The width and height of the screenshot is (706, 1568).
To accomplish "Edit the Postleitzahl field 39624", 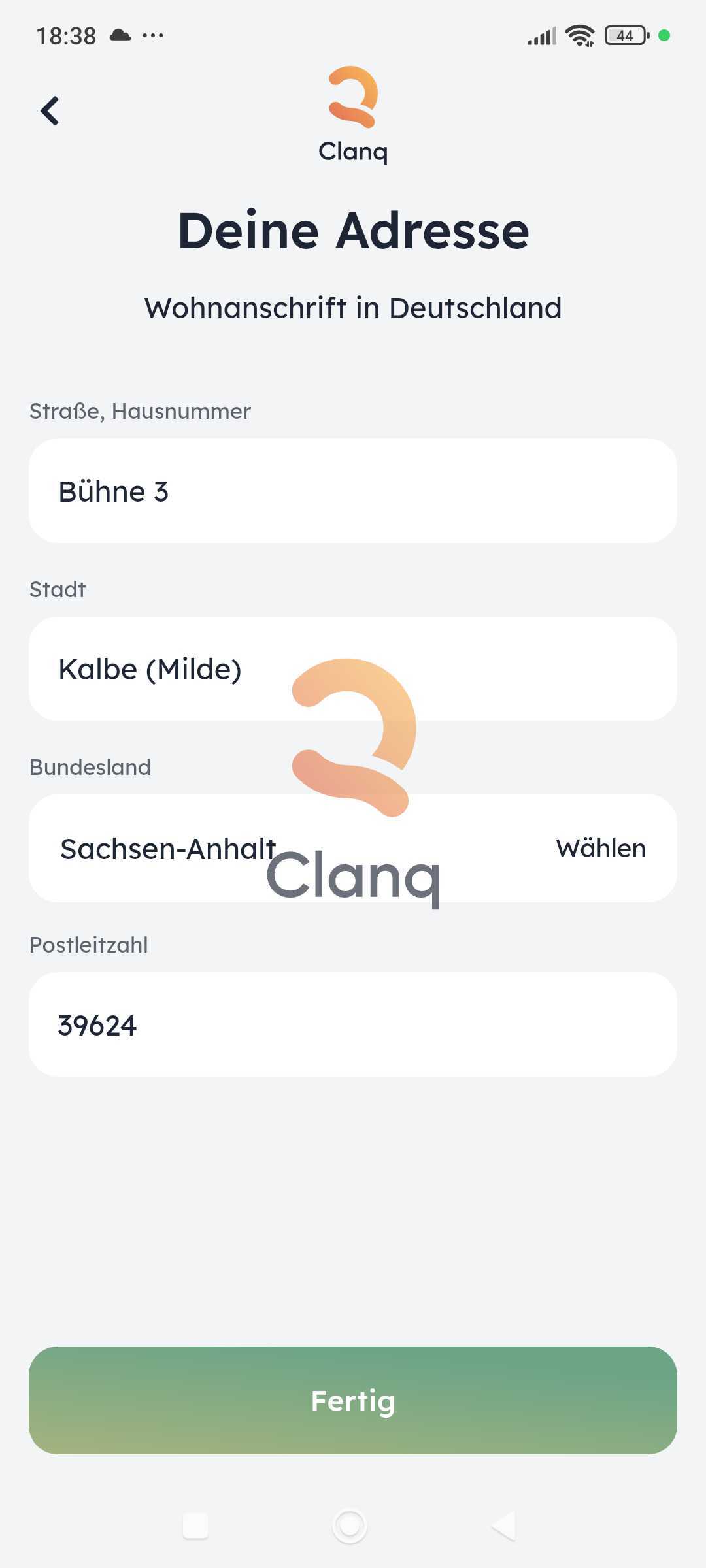I will pos(353,1025).
